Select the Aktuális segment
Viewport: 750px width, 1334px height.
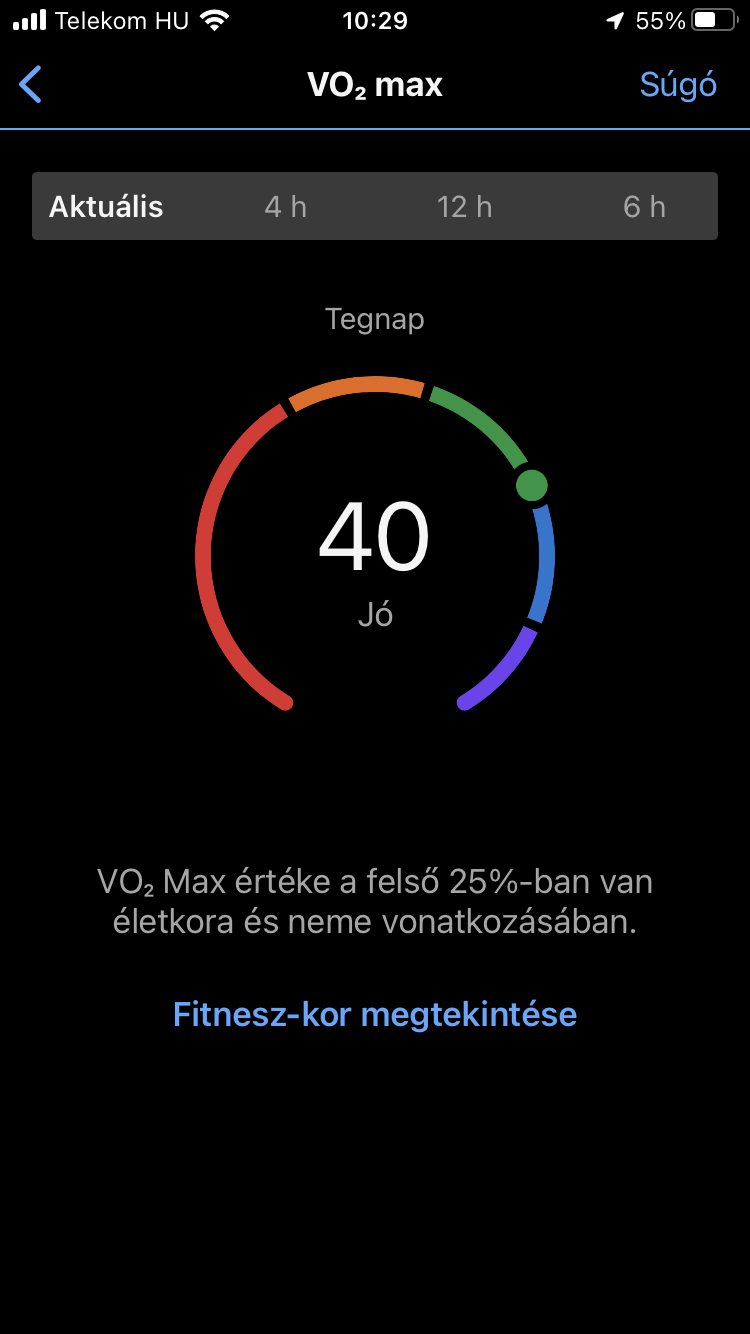[106, 207]
